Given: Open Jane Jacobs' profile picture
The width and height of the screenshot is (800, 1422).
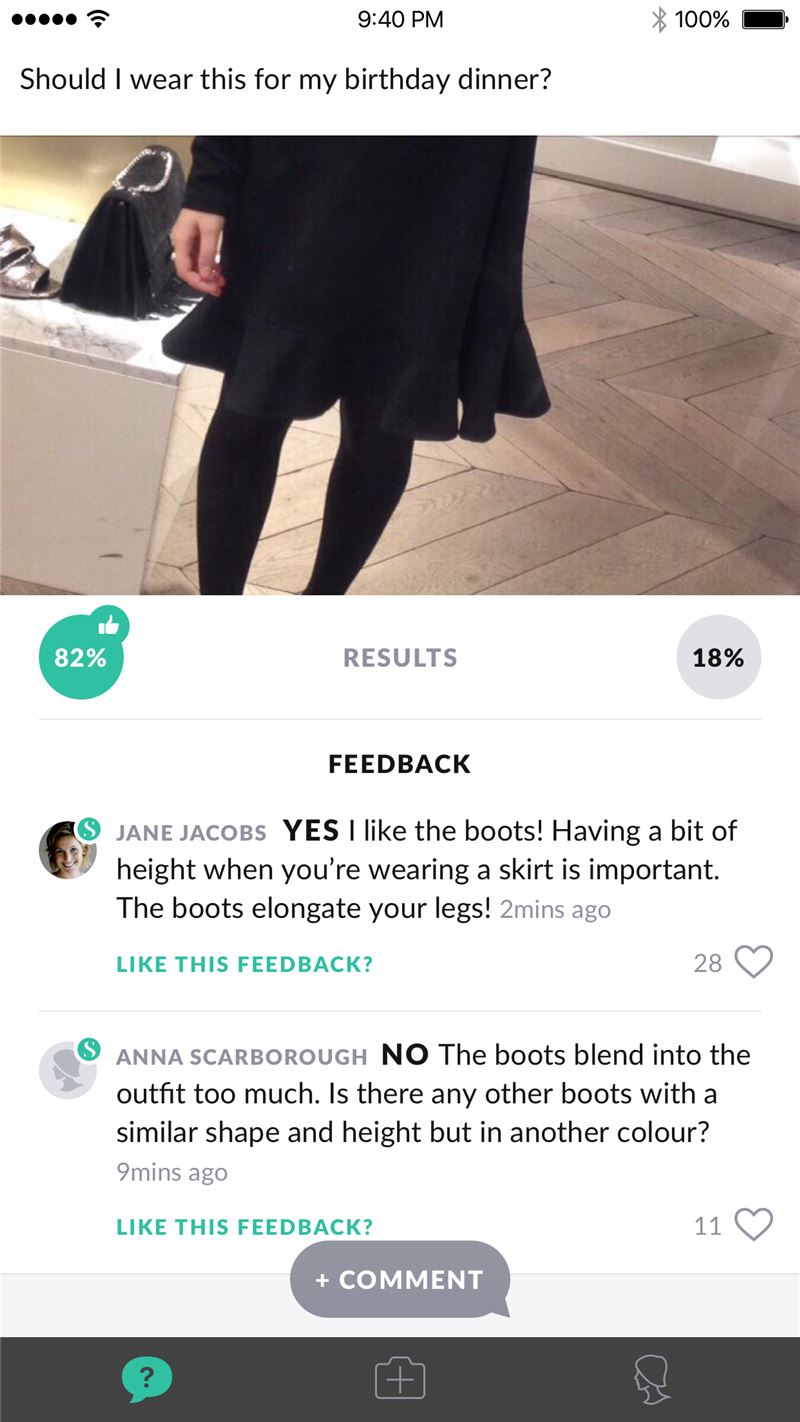Looking at the screenshot, I should point(68,849).
